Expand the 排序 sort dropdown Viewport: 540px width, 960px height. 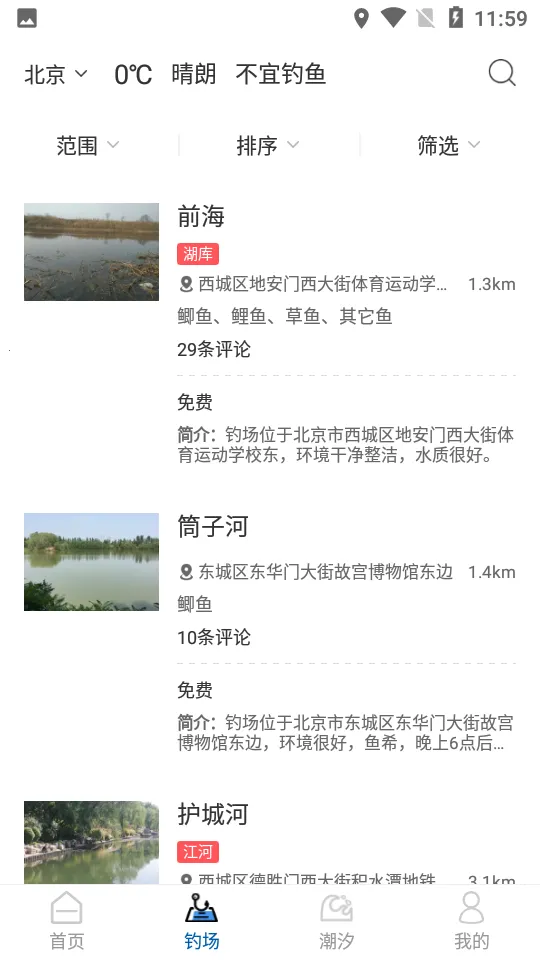point(268,146)
